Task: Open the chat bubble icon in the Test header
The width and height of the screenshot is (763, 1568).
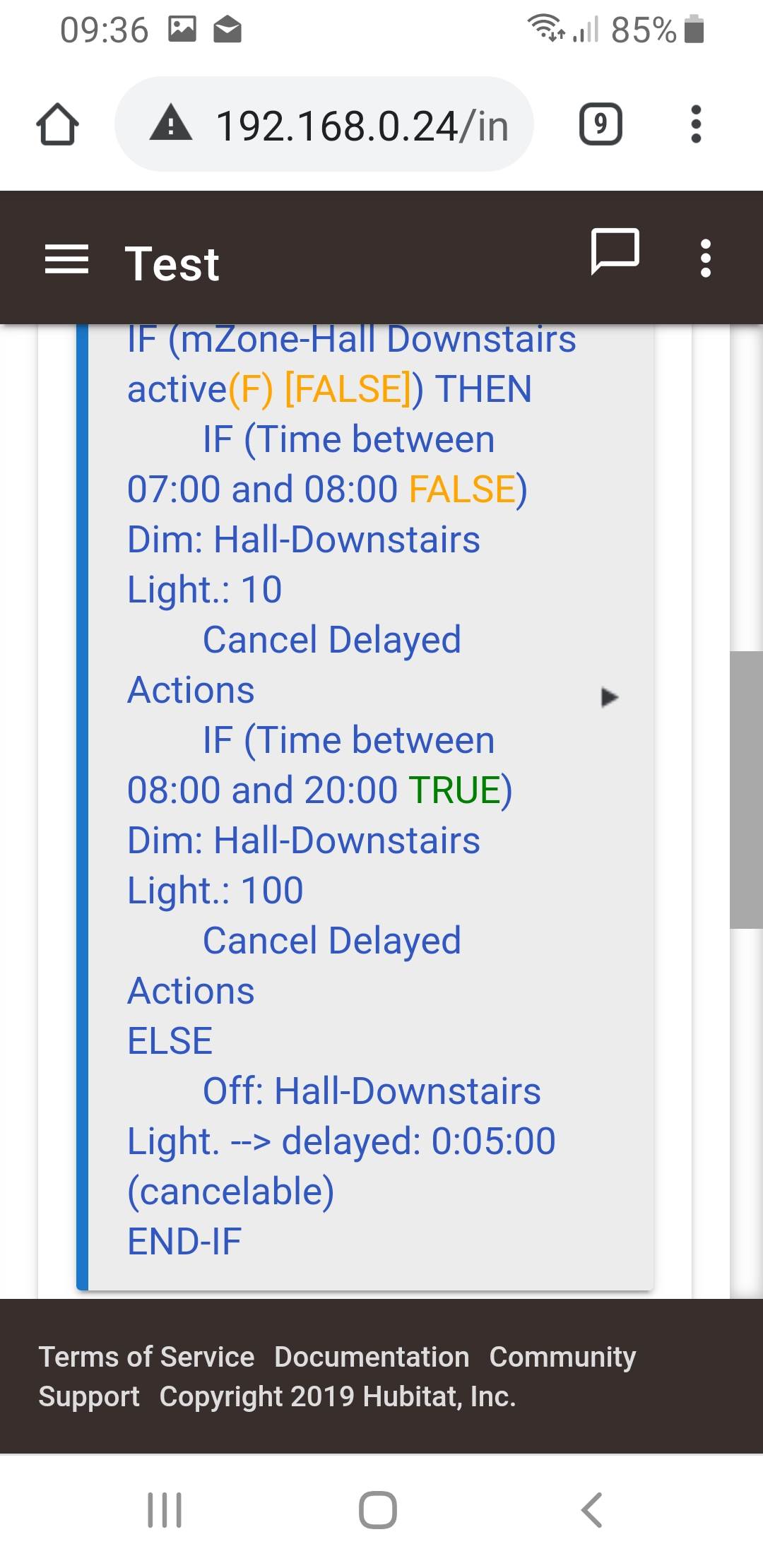Action: point(615,251)
